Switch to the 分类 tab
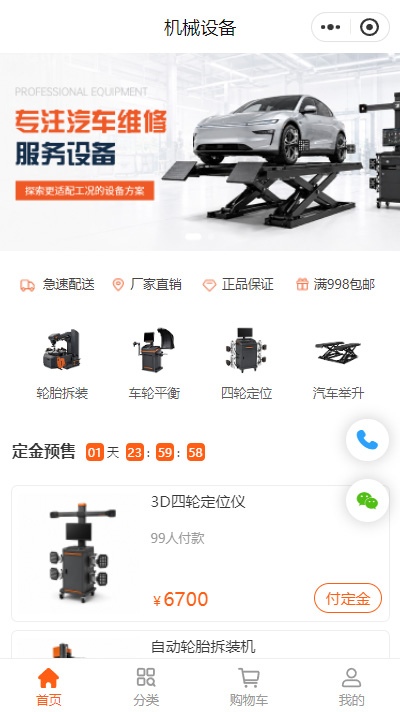 (x=146, y=686)
